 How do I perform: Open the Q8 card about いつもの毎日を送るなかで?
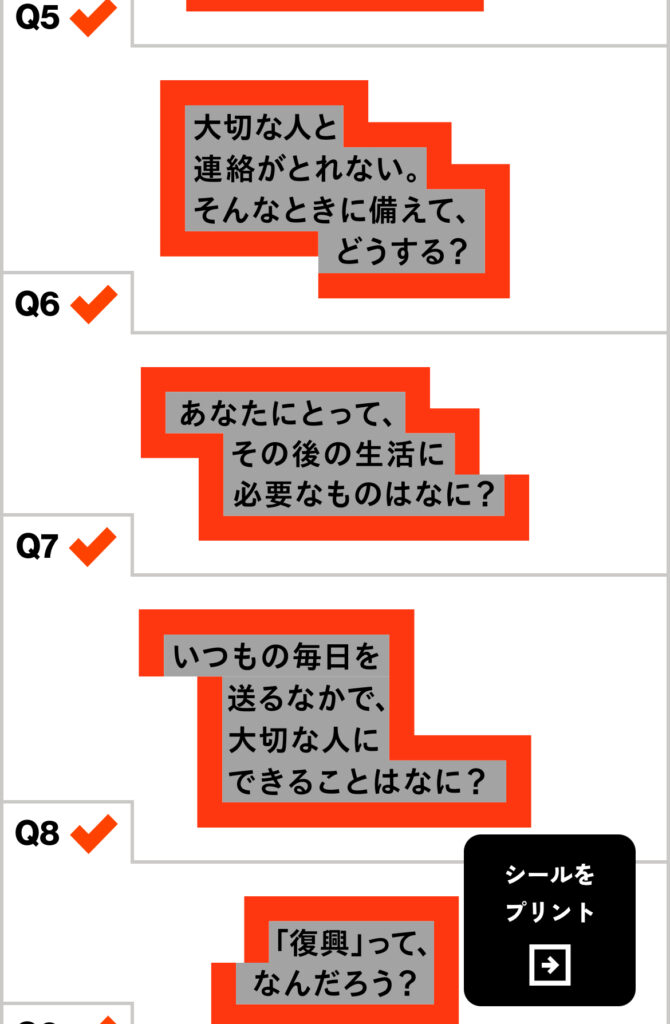click(334, 718)
